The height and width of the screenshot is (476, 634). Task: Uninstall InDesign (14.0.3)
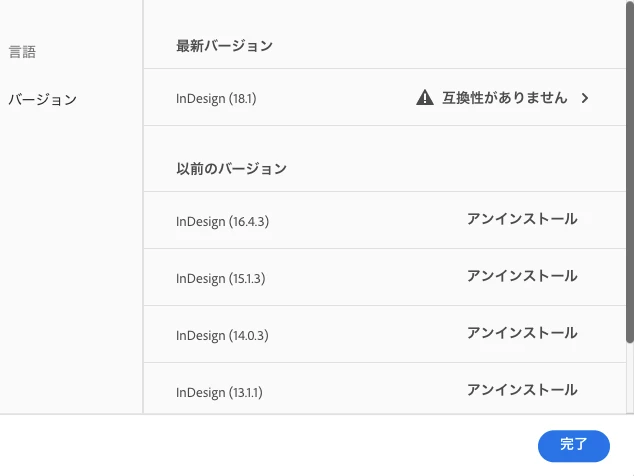point(521,333)
